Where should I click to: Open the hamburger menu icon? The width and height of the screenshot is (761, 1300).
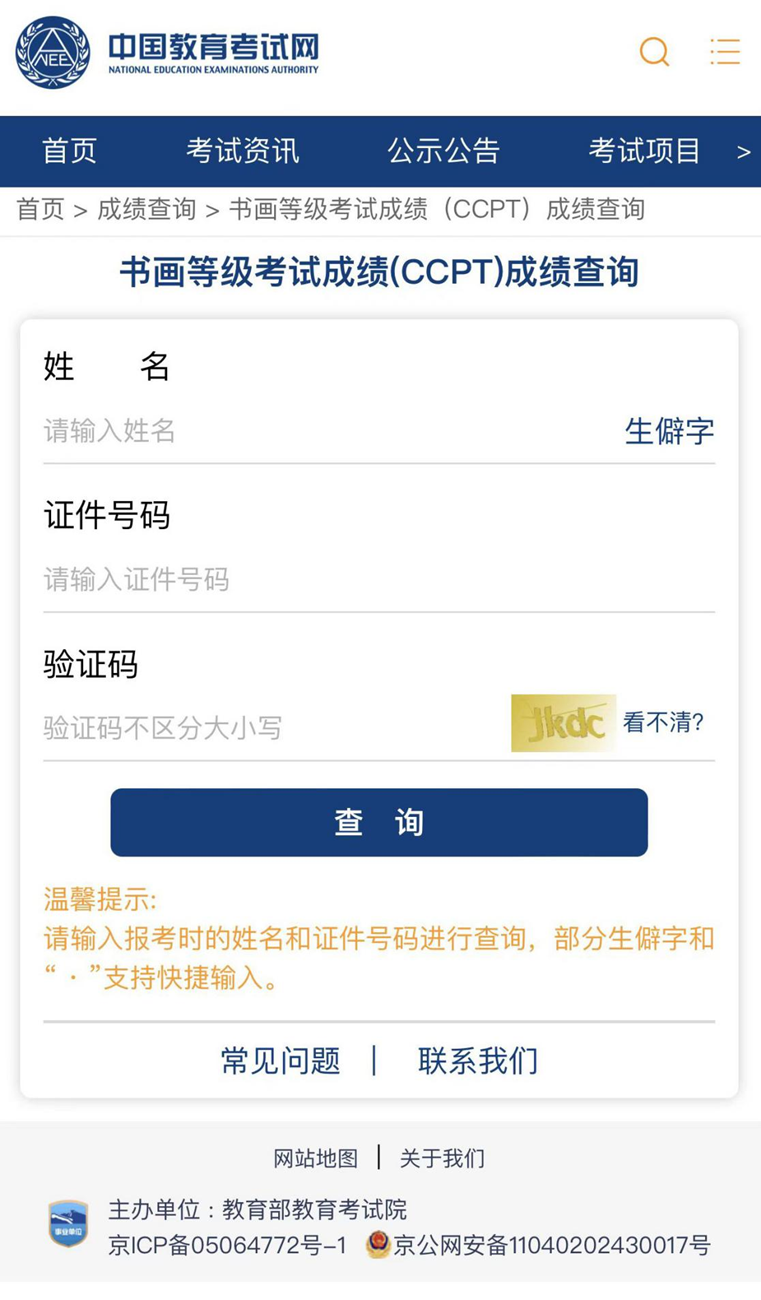click(x=725, y=51)
